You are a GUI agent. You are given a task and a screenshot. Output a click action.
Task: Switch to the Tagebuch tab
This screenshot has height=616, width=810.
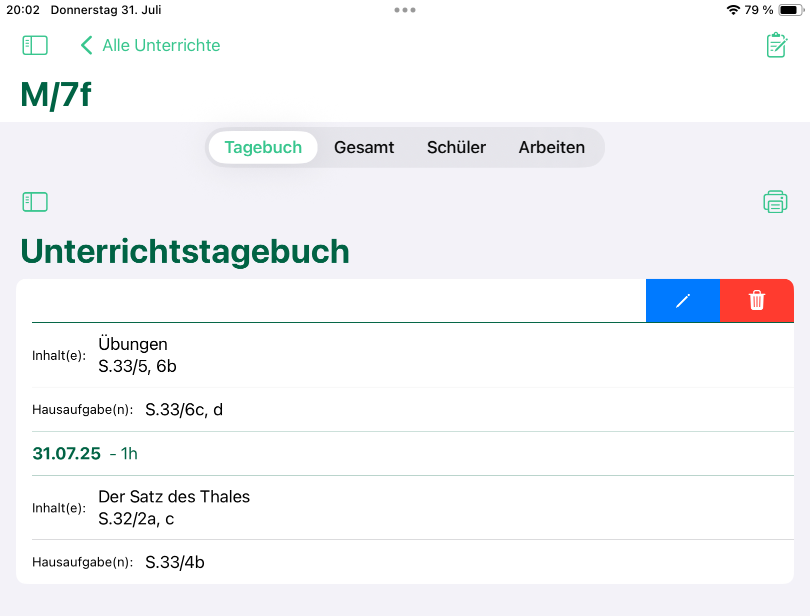pyautogui.click(x=263, y=147)
